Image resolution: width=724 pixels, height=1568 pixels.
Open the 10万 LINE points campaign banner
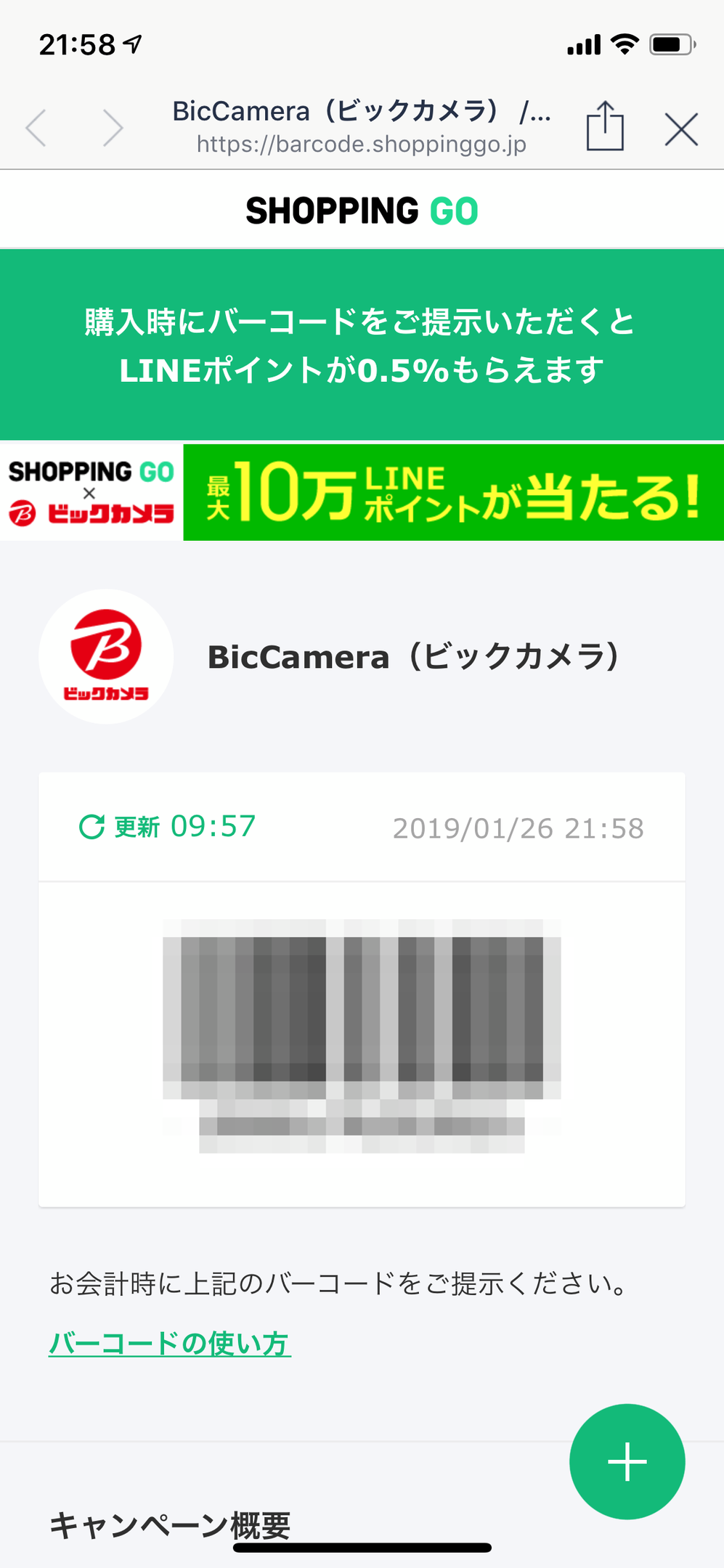(362, 492)
